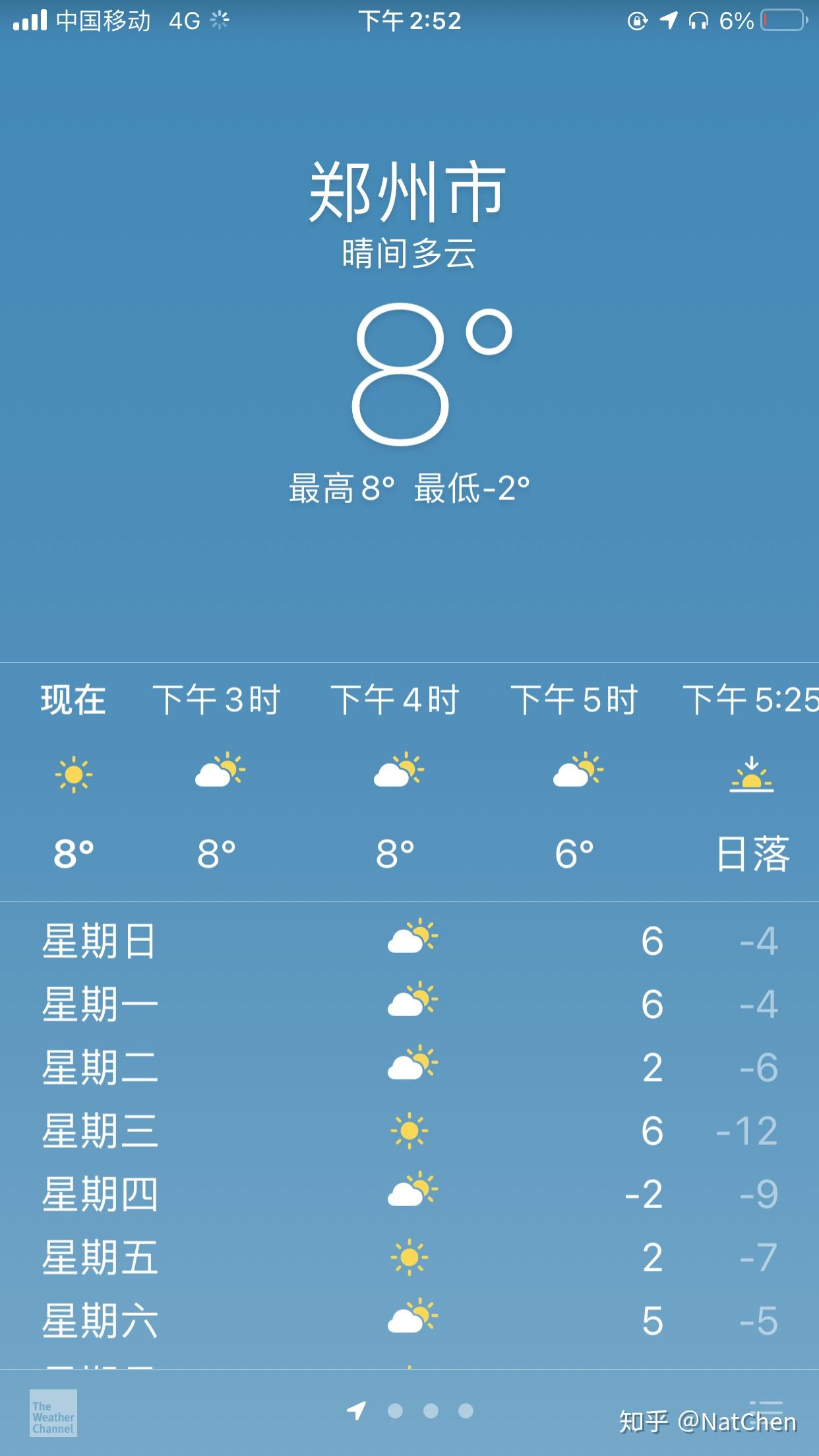Open The Weather Channel link
The image size is (819, 1456).
(53, 1413)
